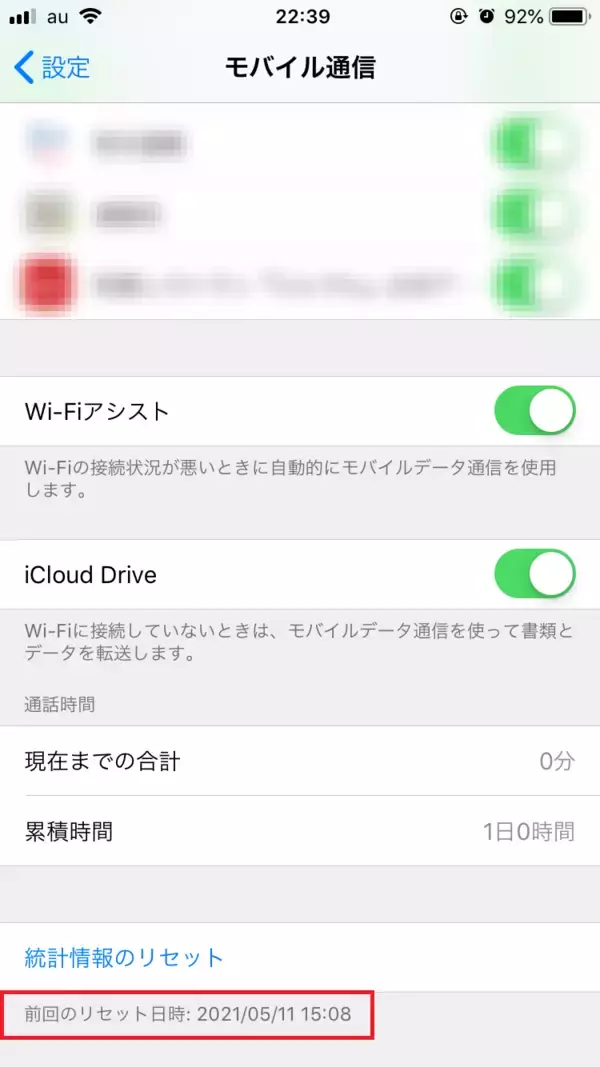Disable the iCloud Drive switch

coord(534,574)
